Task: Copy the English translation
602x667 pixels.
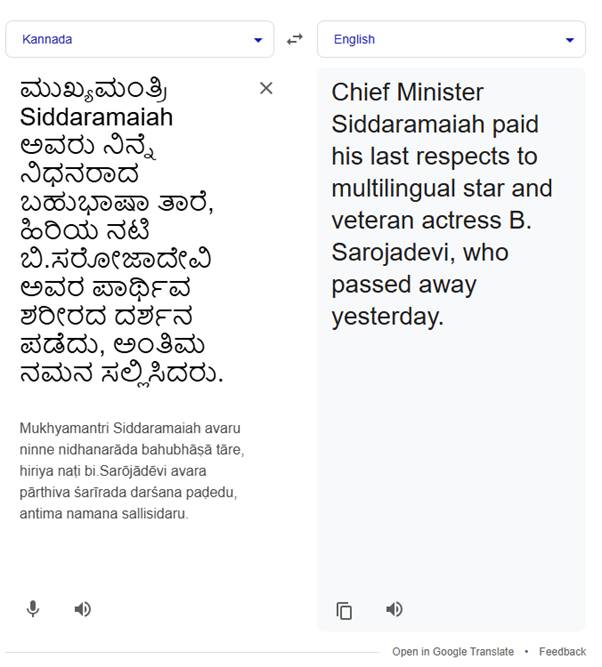Action: pos(344,610)
